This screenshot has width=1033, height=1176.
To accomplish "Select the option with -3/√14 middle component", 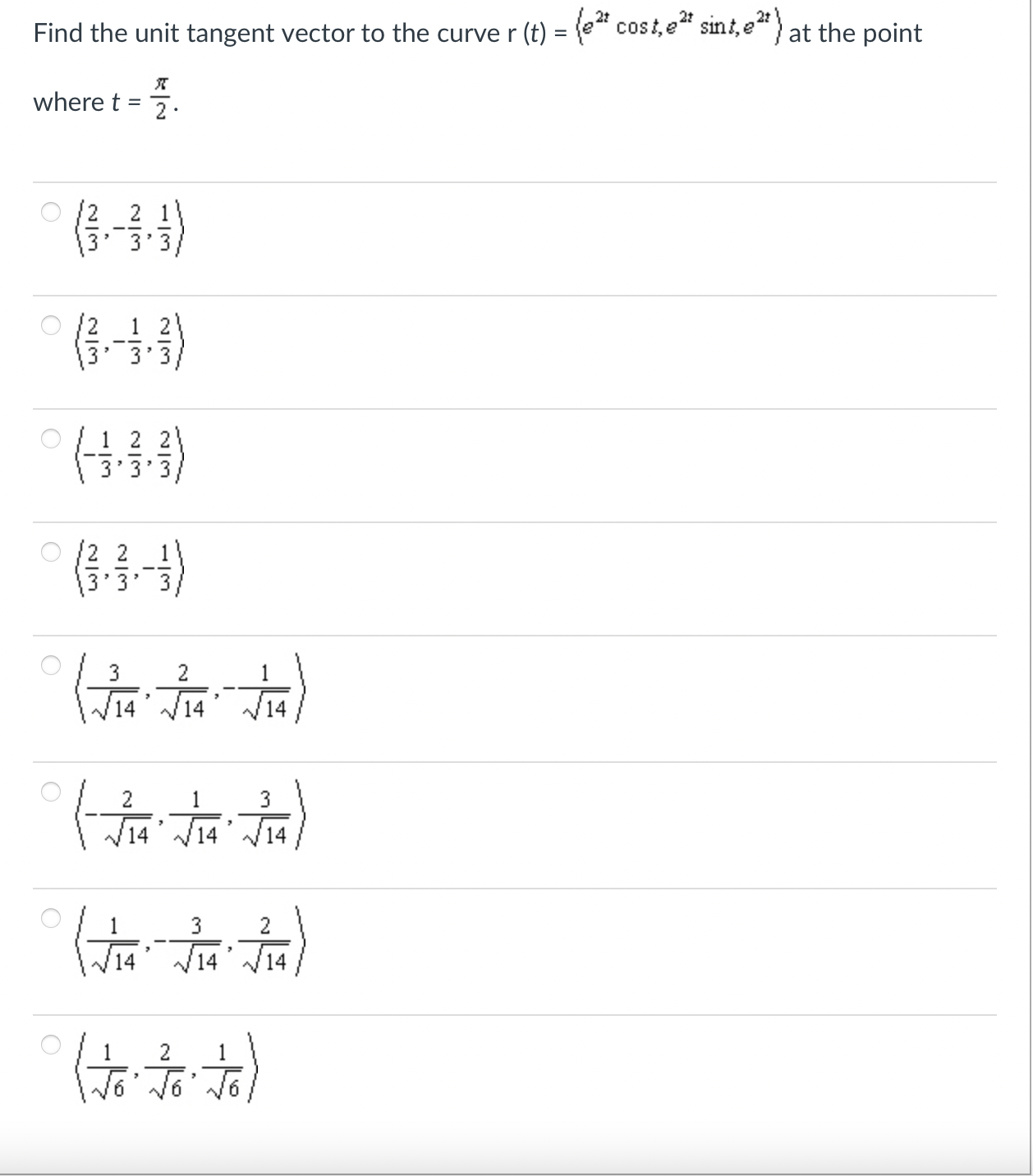I will [x=49, y=918].
